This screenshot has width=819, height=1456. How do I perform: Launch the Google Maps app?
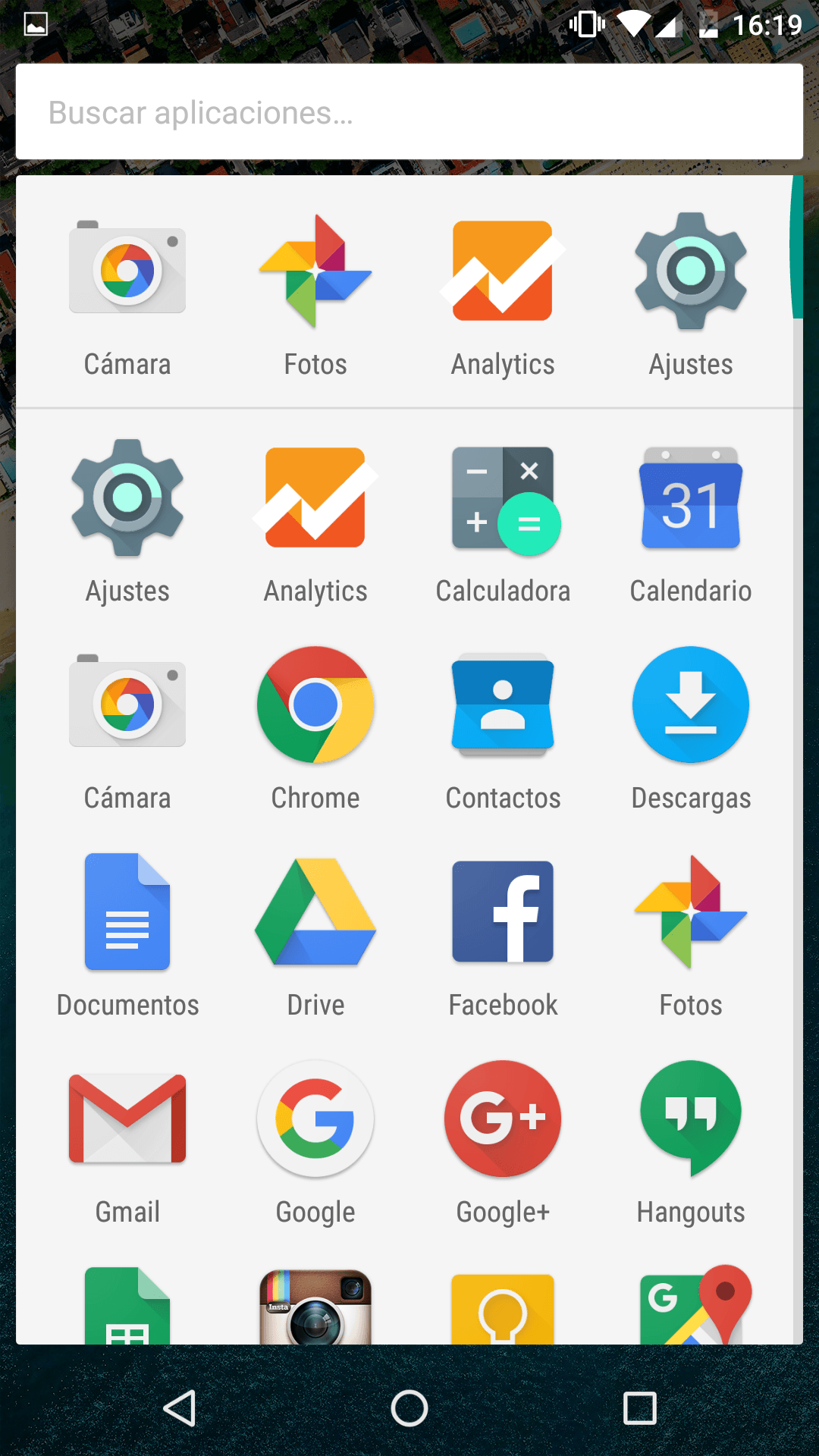[x=690, y=1308]
